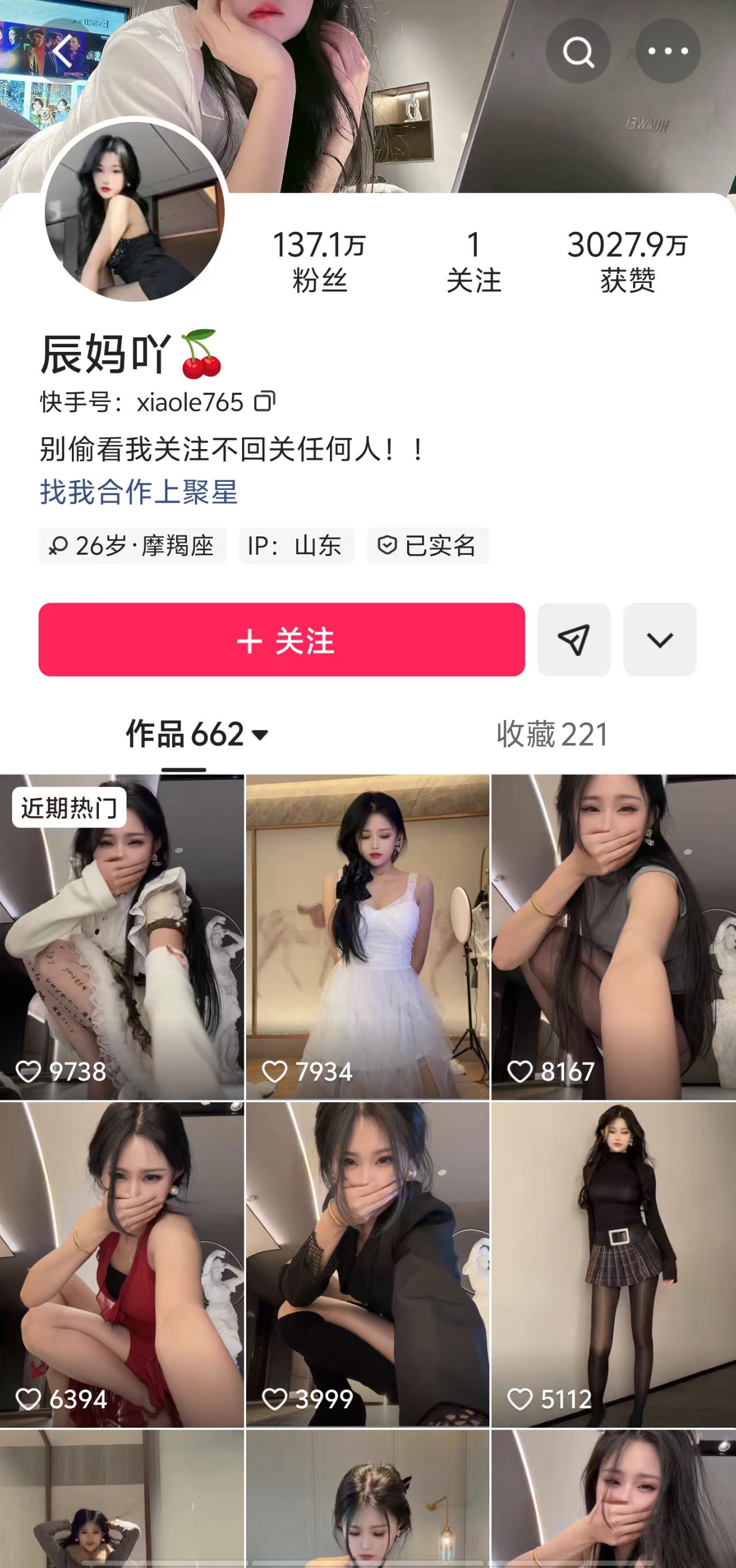Viewport: 736px width, 1568px height.
Task: Open the video with 6394 likes
Action: (122, 1265)
